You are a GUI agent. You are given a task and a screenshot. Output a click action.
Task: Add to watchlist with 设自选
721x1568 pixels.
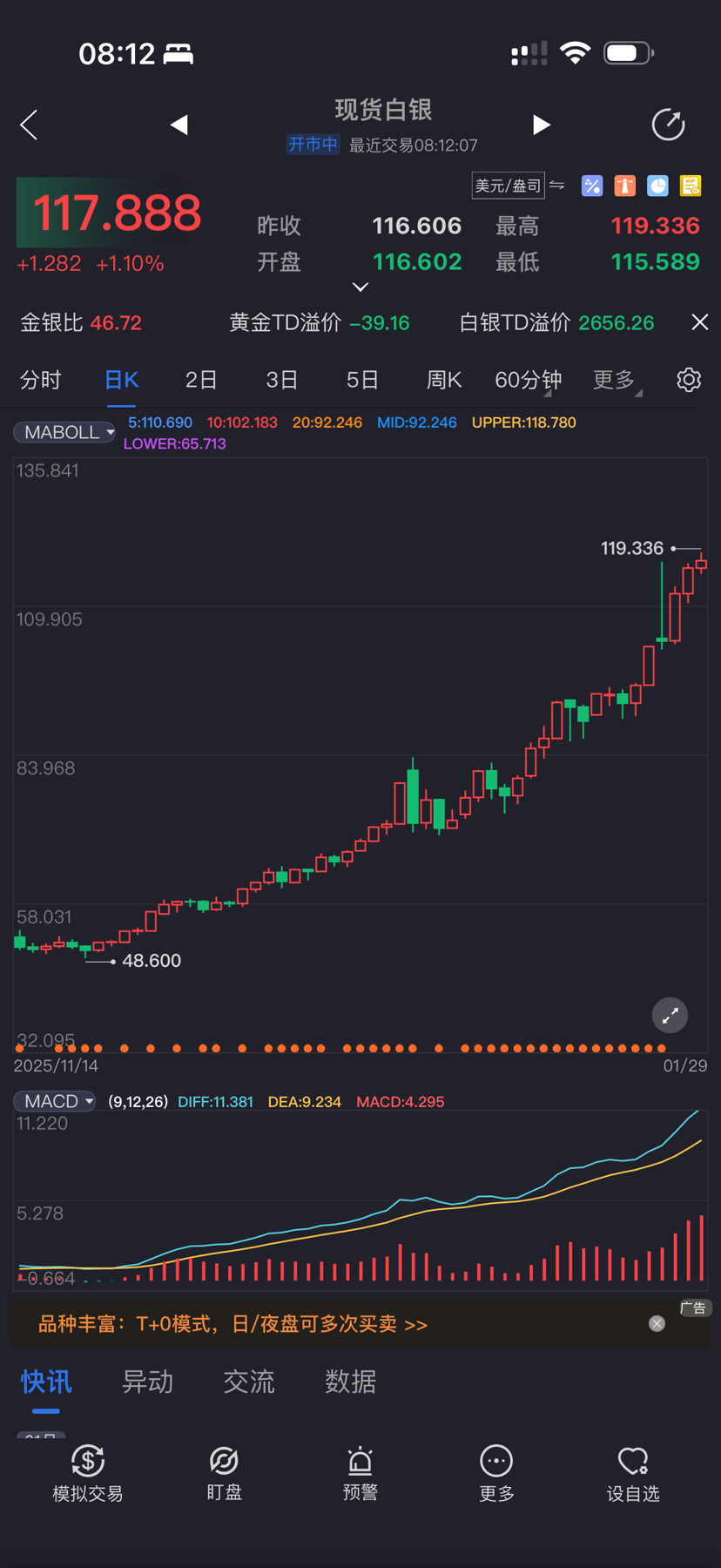[632, 1473]
